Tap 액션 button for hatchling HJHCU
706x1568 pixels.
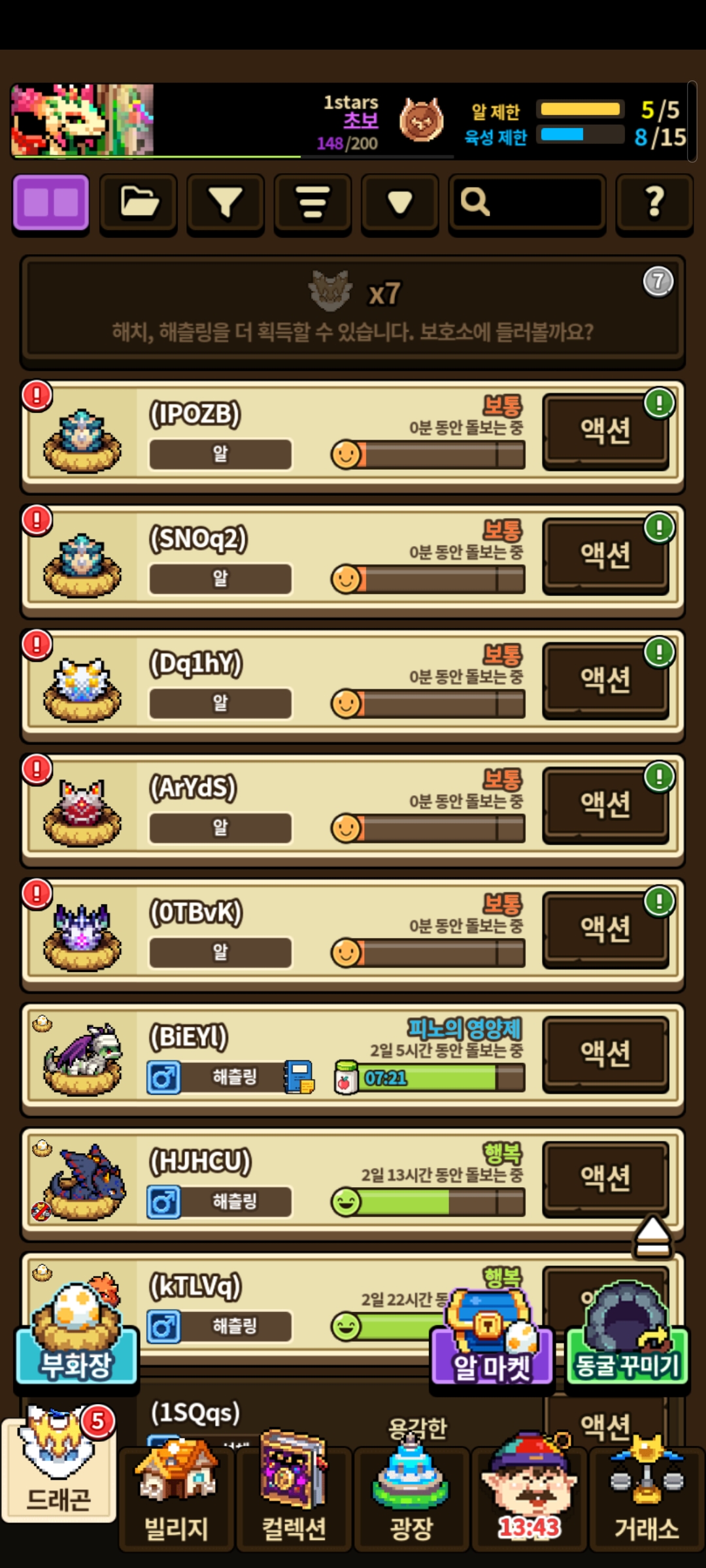click(606, 1179)
